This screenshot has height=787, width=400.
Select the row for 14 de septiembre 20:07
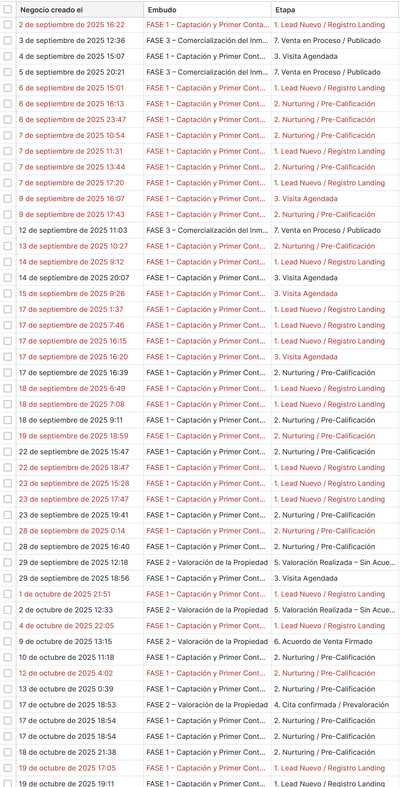[8, 278]
